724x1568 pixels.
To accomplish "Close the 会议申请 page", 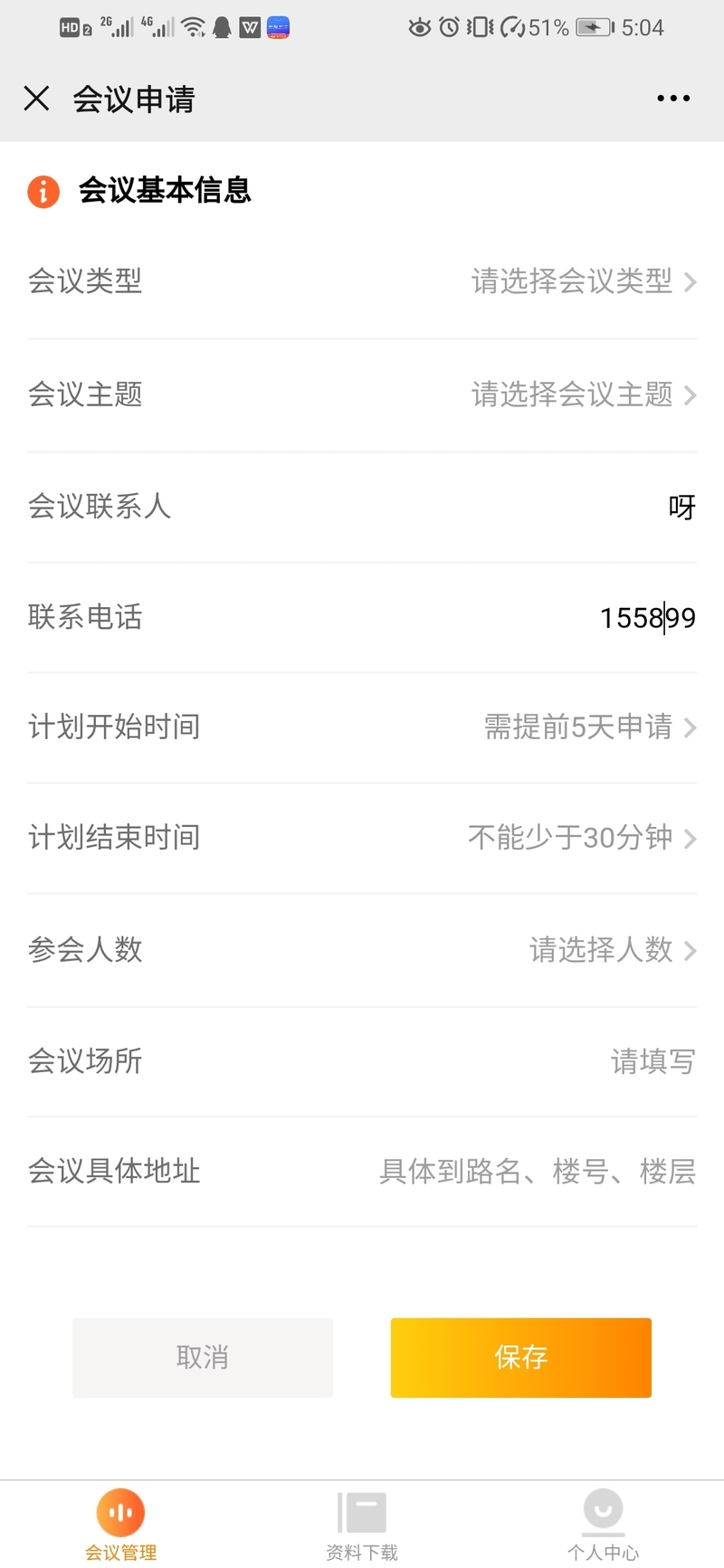I will click(36, 98).
